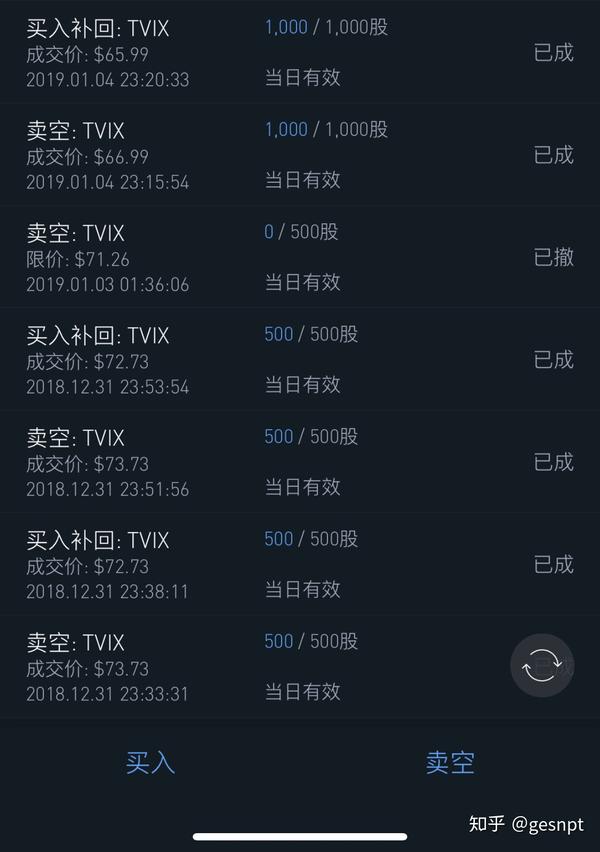Tap the 买入 button
Viewport: 600px width, 852px height.
click(x=151, y=762)
